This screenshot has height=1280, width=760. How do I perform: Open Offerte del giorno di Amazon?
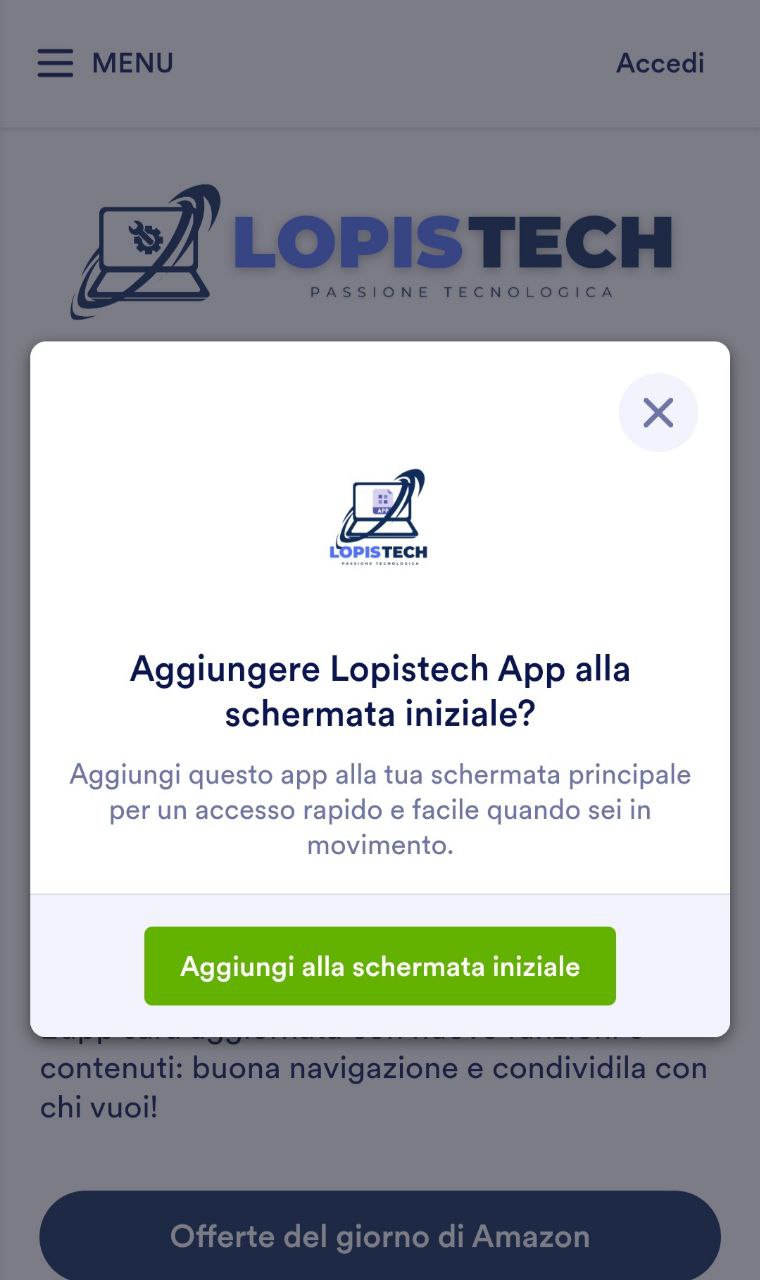click(x=380, y=1236)
